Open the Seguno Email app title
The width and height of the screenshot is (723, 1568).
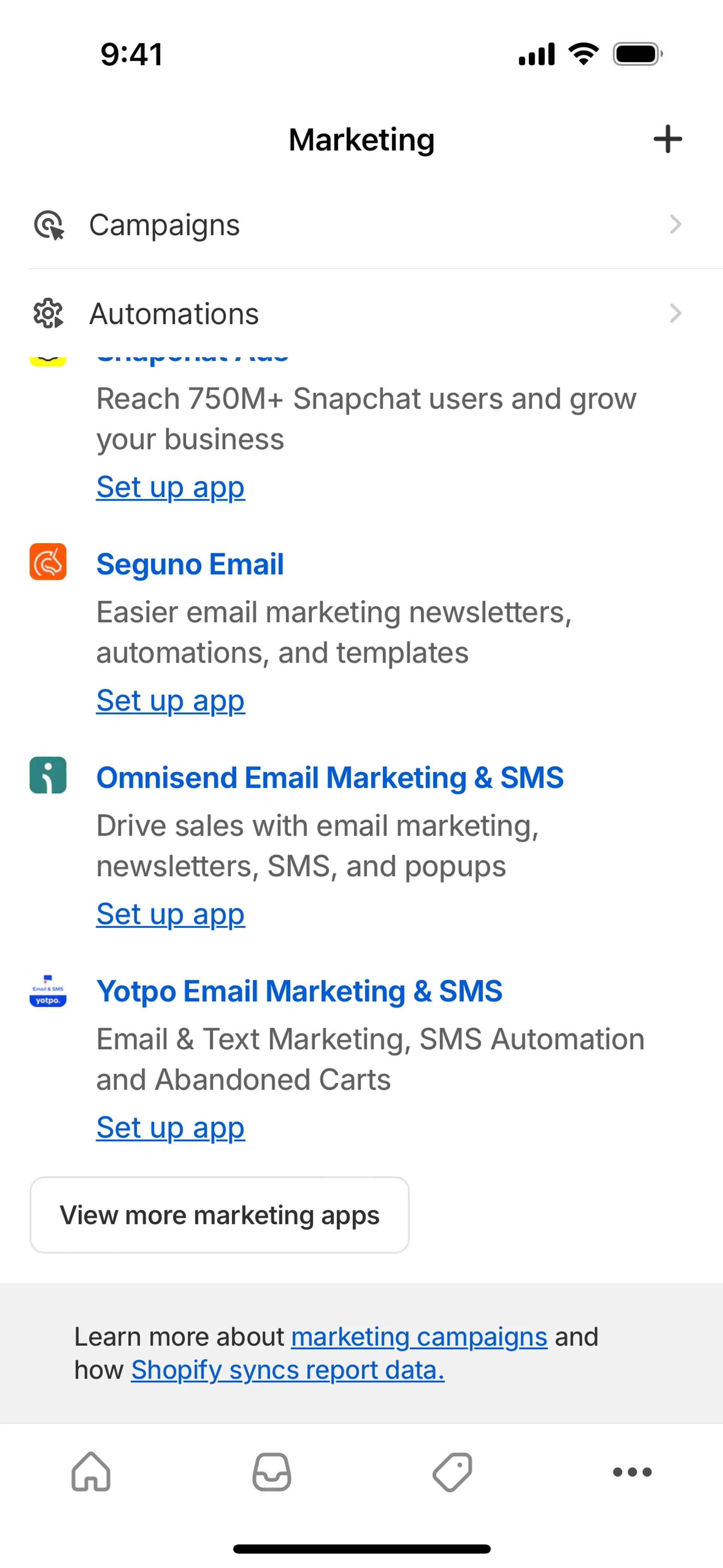coord(190,564)
